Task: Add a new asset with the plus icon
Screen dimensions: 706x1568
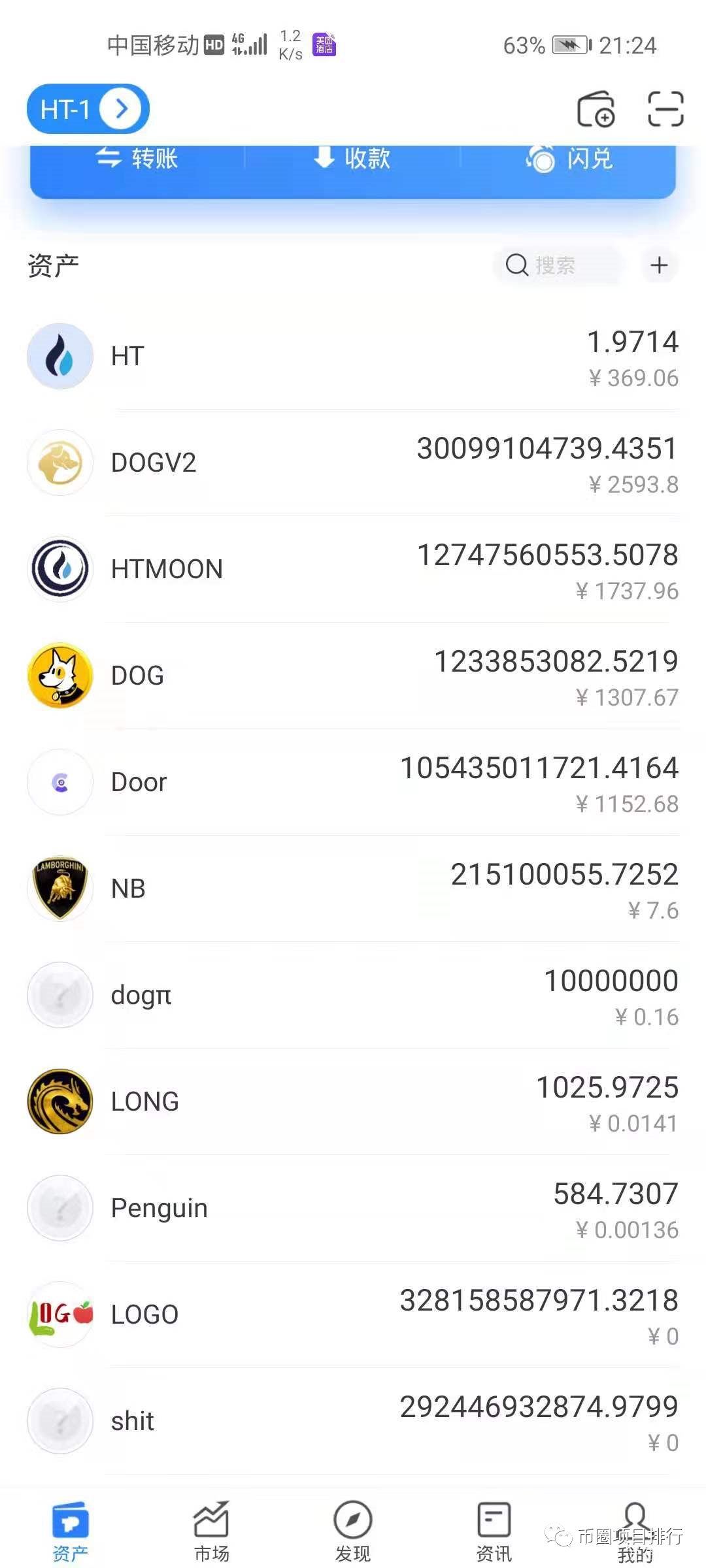Action: click(x=659, y=265)
